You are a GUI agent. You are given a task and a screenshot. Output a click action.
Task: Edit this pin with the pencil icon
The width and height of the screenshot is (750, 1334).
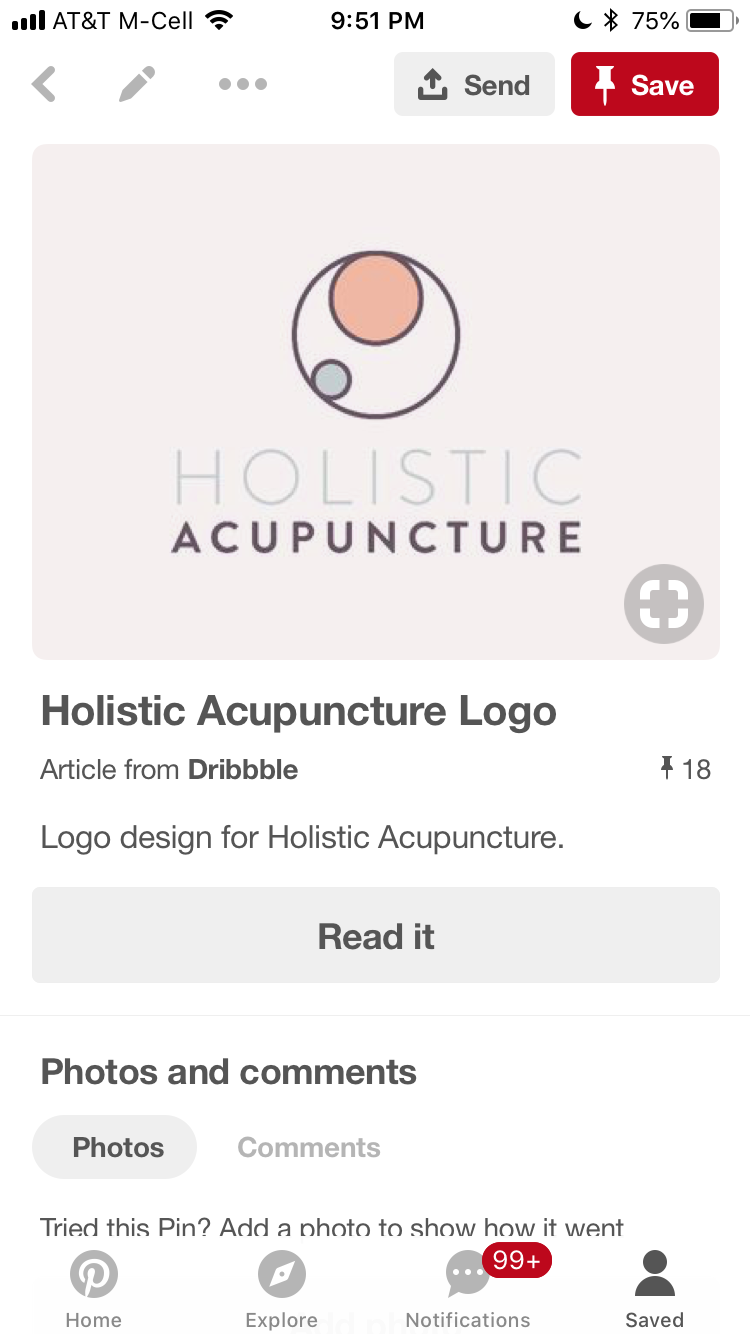pyautogui.click(x=137, y=85)
